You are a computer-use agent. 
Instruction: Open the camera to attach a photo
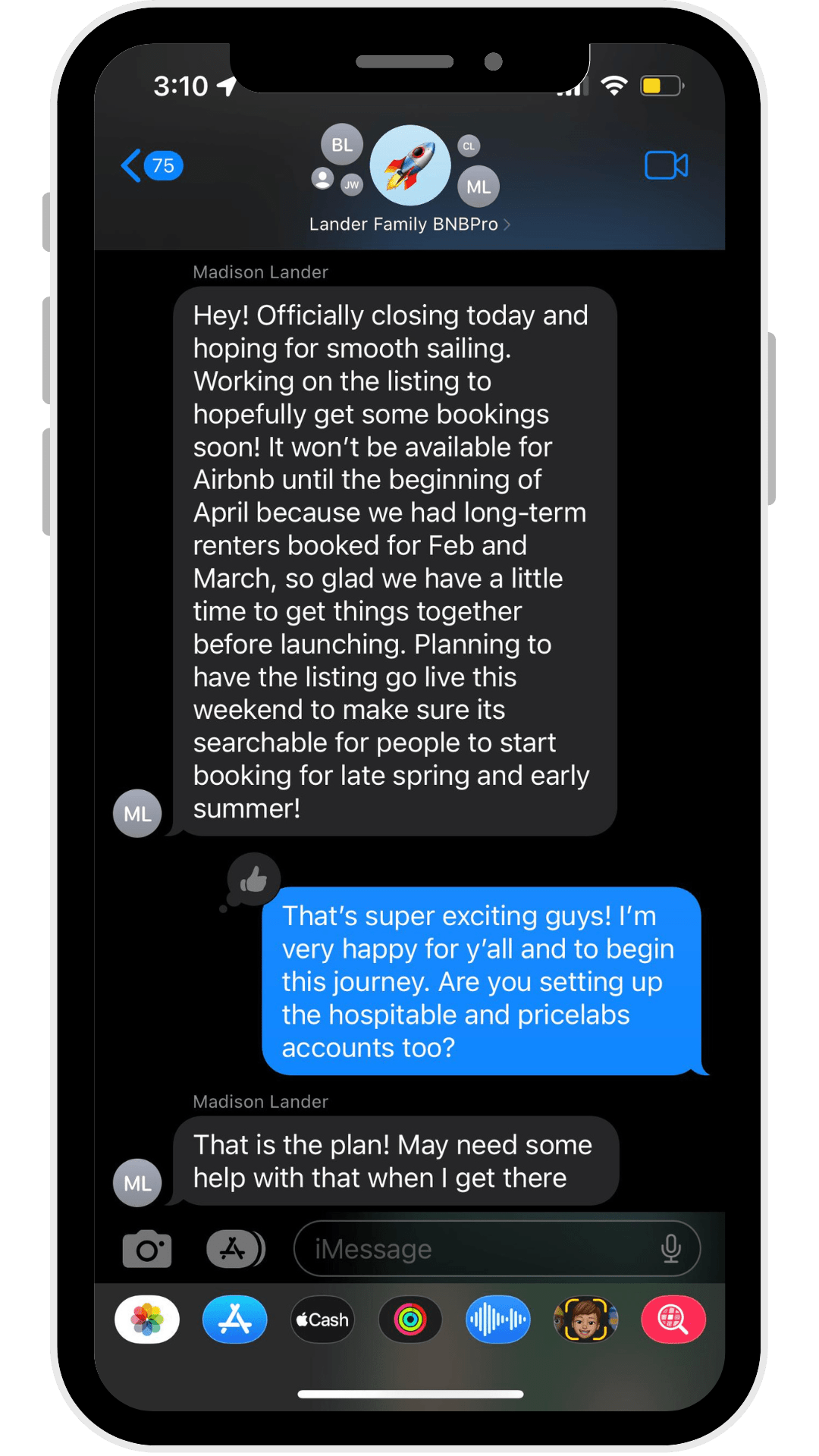coord(147,1249)
